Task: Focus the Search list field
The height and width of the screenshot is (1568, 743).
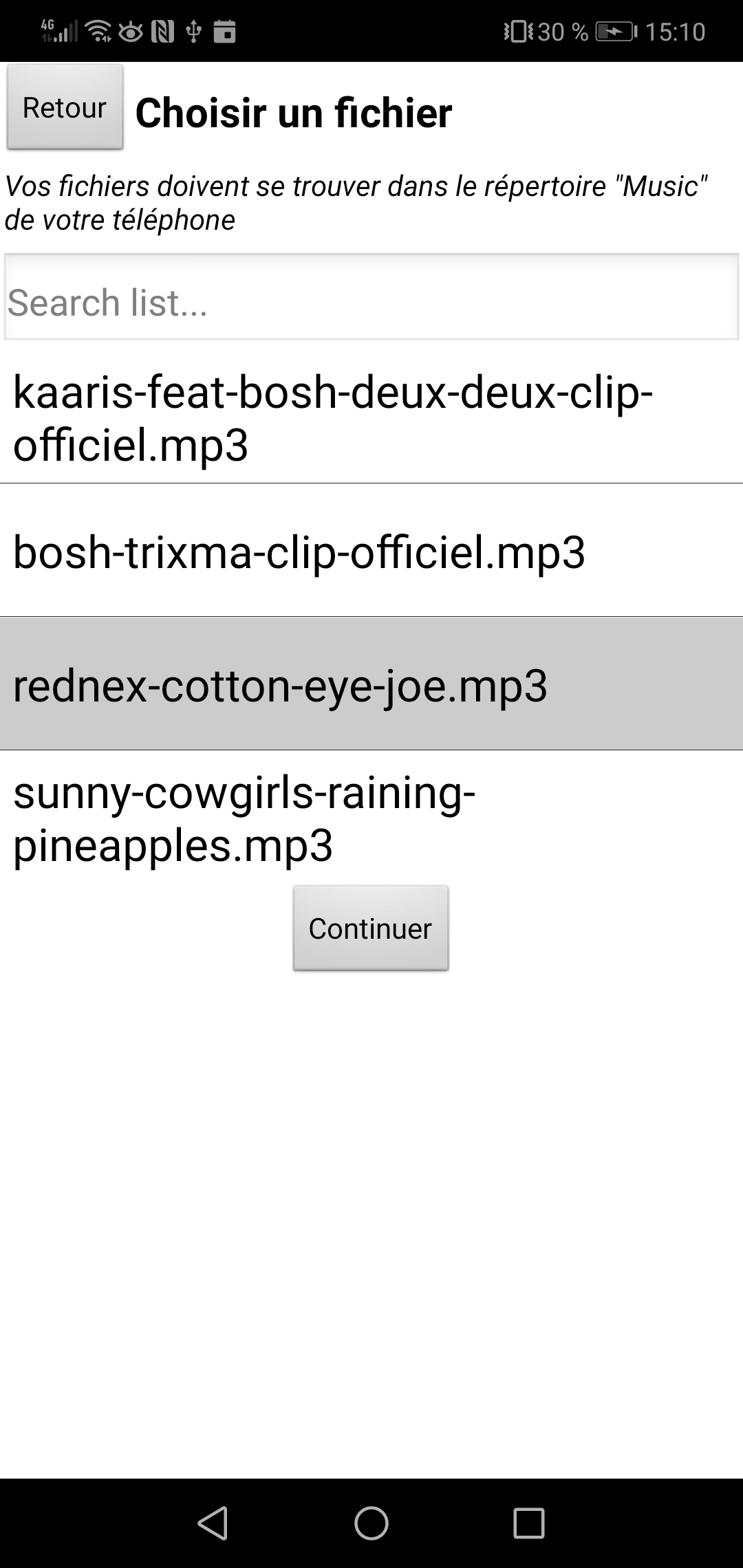Action: (x=371, y=296)
